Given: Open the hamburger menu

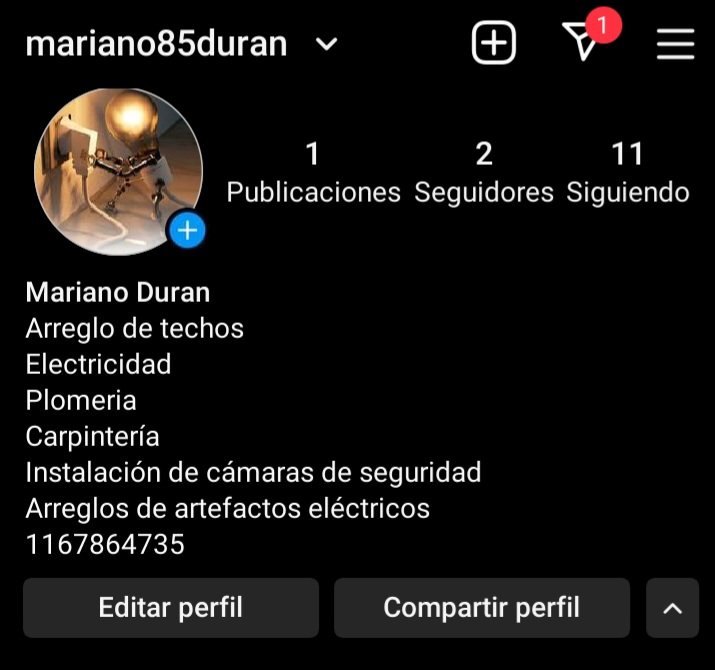Looking at the screenshot, I should coord(675,44).
